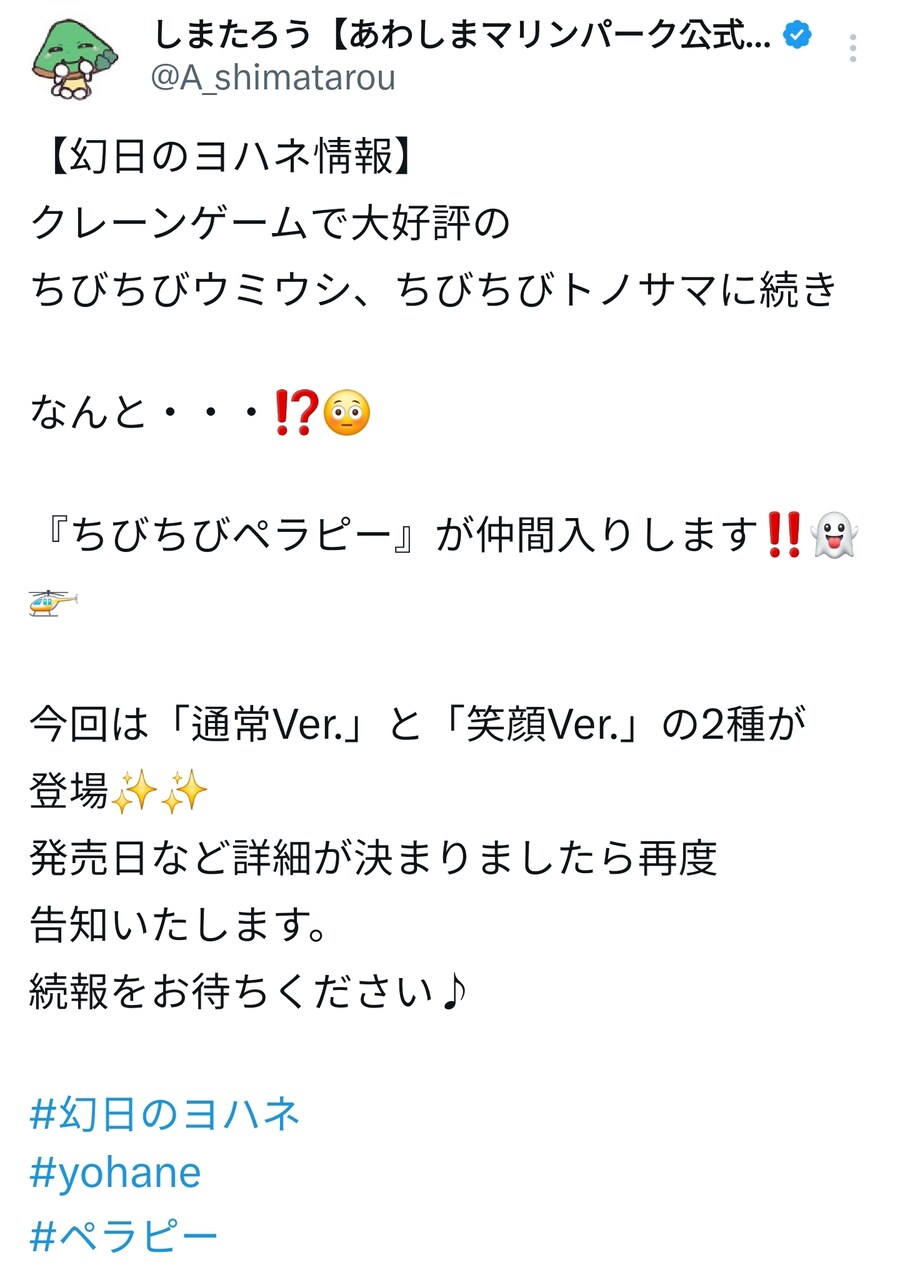
Task: Open the #yohane hashtag
Action: [116, 1173]
